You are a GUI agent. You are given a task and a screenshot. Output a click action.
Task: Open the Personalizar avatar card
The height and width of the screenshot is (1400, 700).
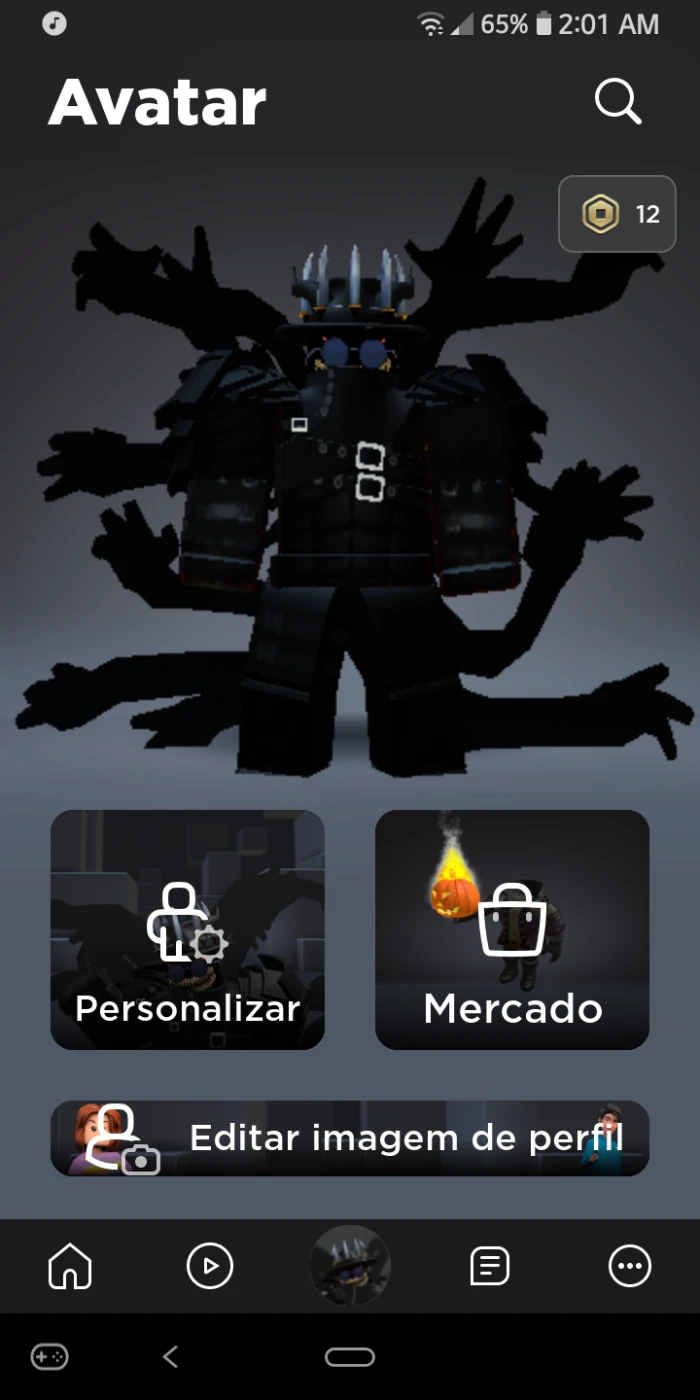(188, 929)
